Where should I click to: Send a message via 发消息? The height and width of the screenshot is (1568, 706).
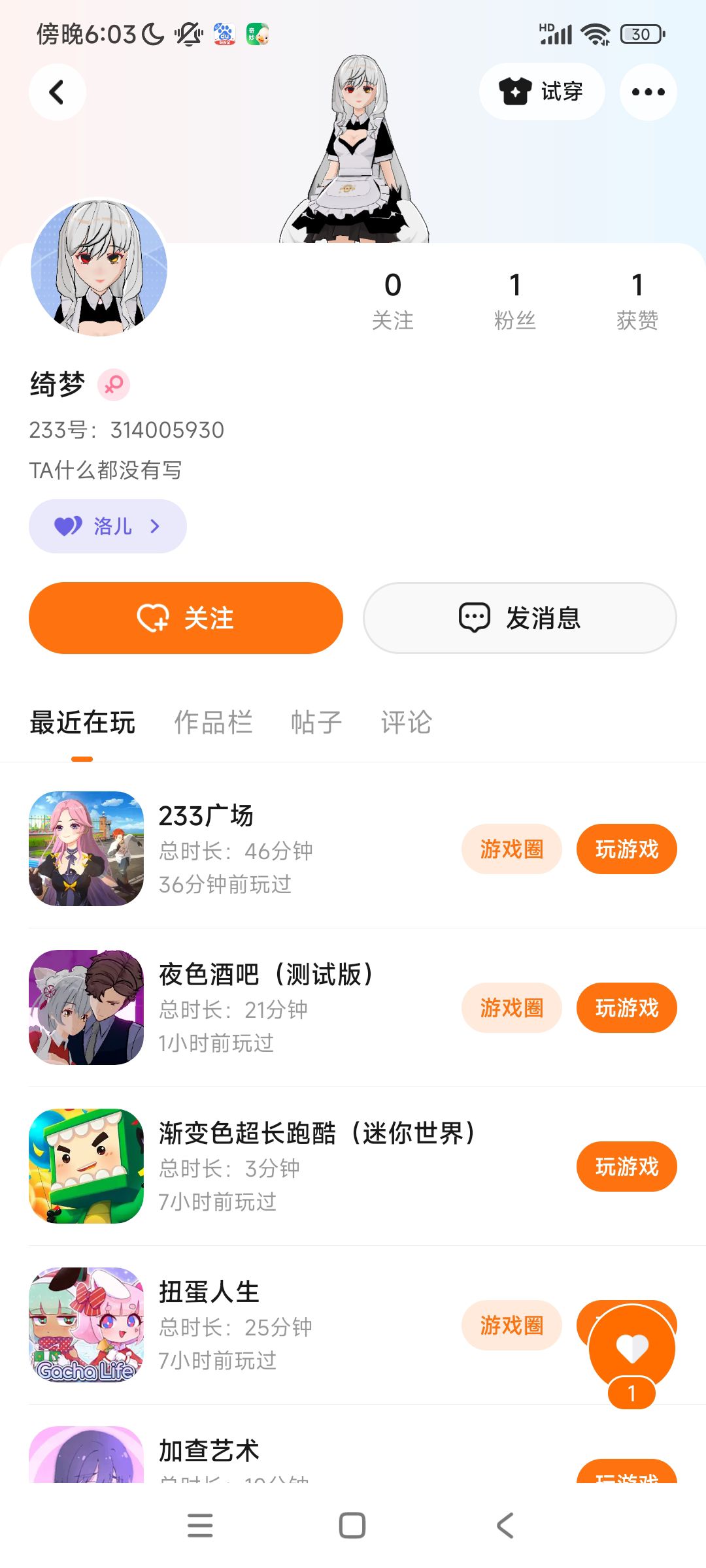click(x=520, y=618)
